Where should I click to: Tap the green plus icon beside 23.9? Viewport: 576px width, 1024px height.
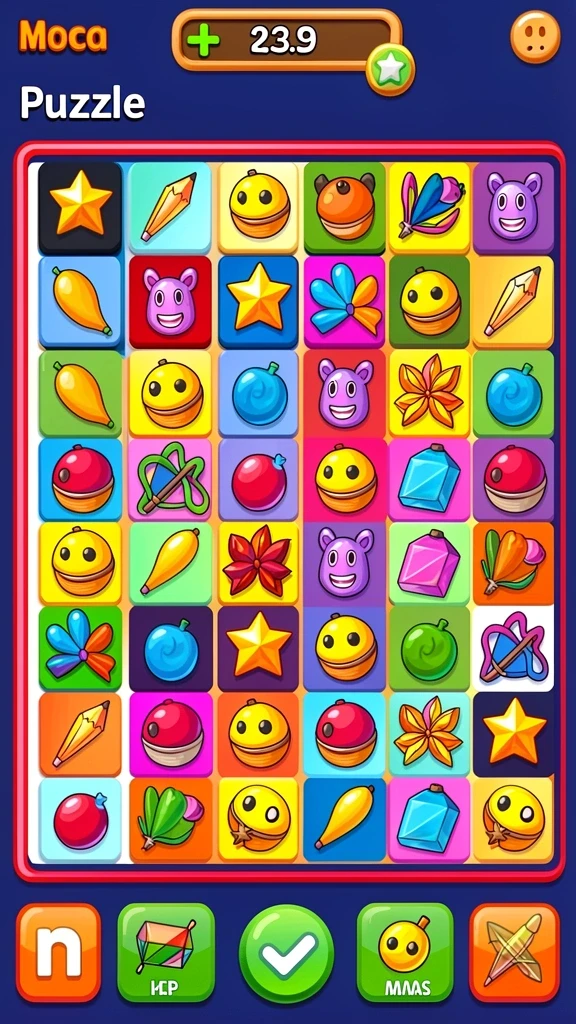point(203,42)
